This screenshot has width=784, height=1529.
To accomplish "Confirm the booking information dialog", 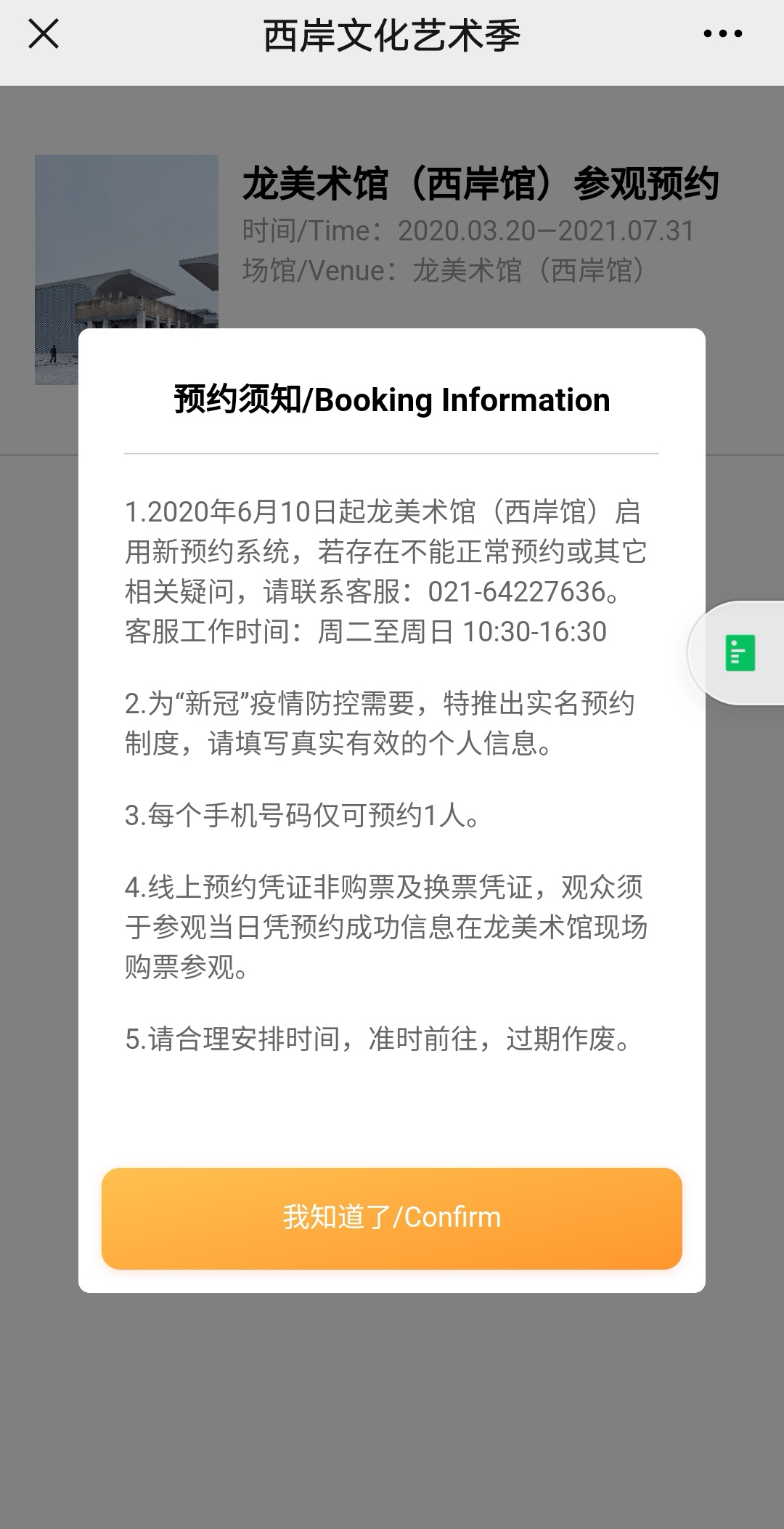I will pos(392,1218).
